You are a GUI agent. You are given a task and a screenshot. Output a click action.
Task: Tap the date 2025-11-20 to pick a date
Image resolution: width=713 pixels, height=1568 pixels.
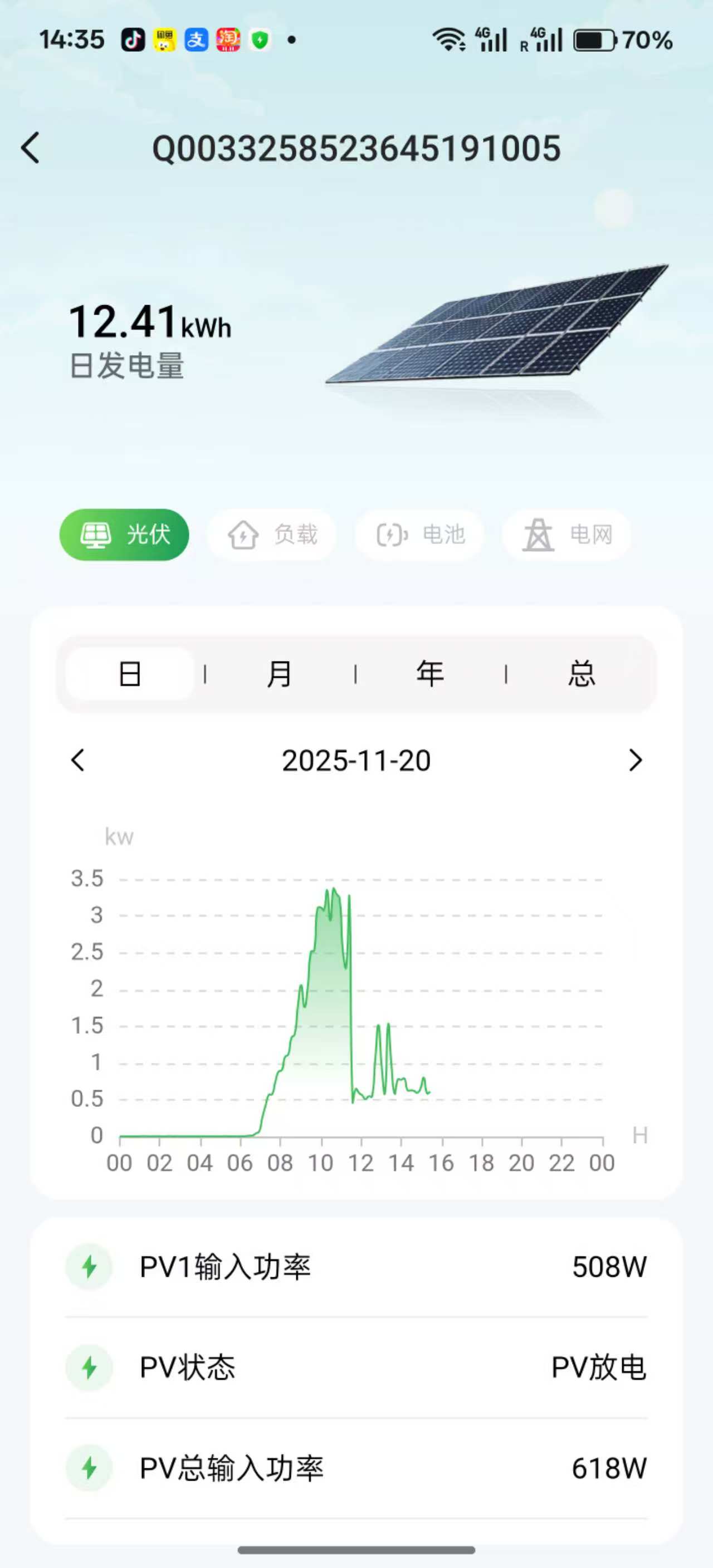(x=356, y=761)
